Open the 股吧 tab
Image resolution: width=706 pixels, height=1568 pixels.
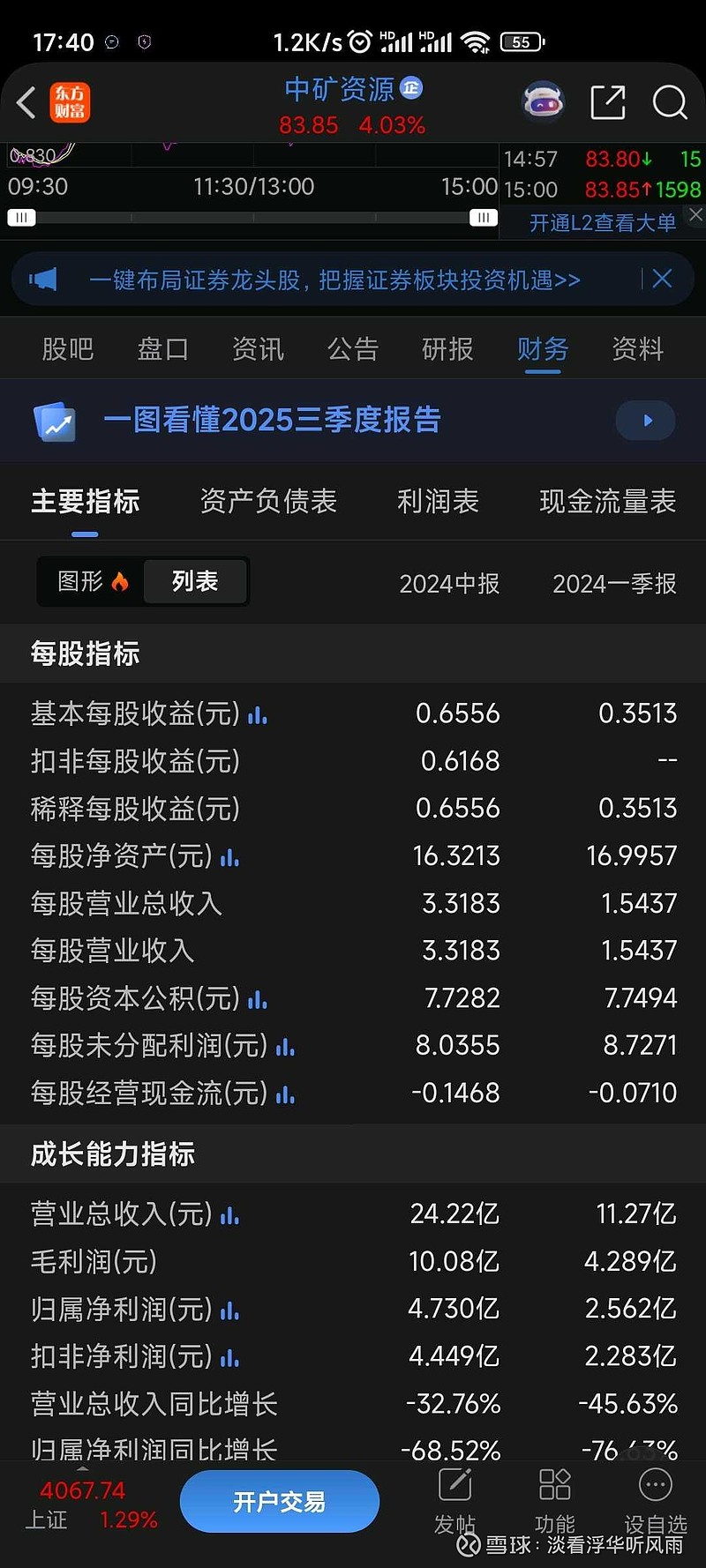tap(68, 349)
